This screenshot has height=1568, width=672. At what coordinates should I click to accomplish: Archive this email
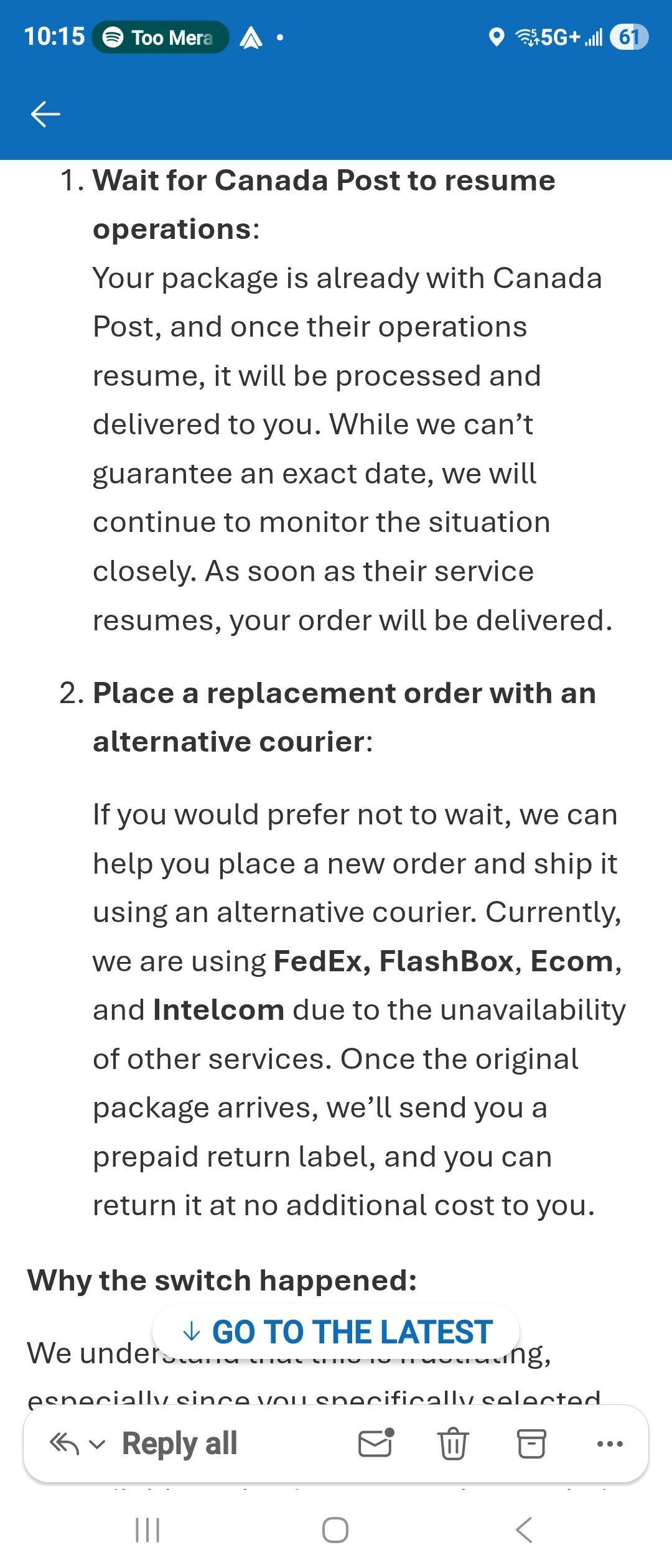coord(531,1444)
